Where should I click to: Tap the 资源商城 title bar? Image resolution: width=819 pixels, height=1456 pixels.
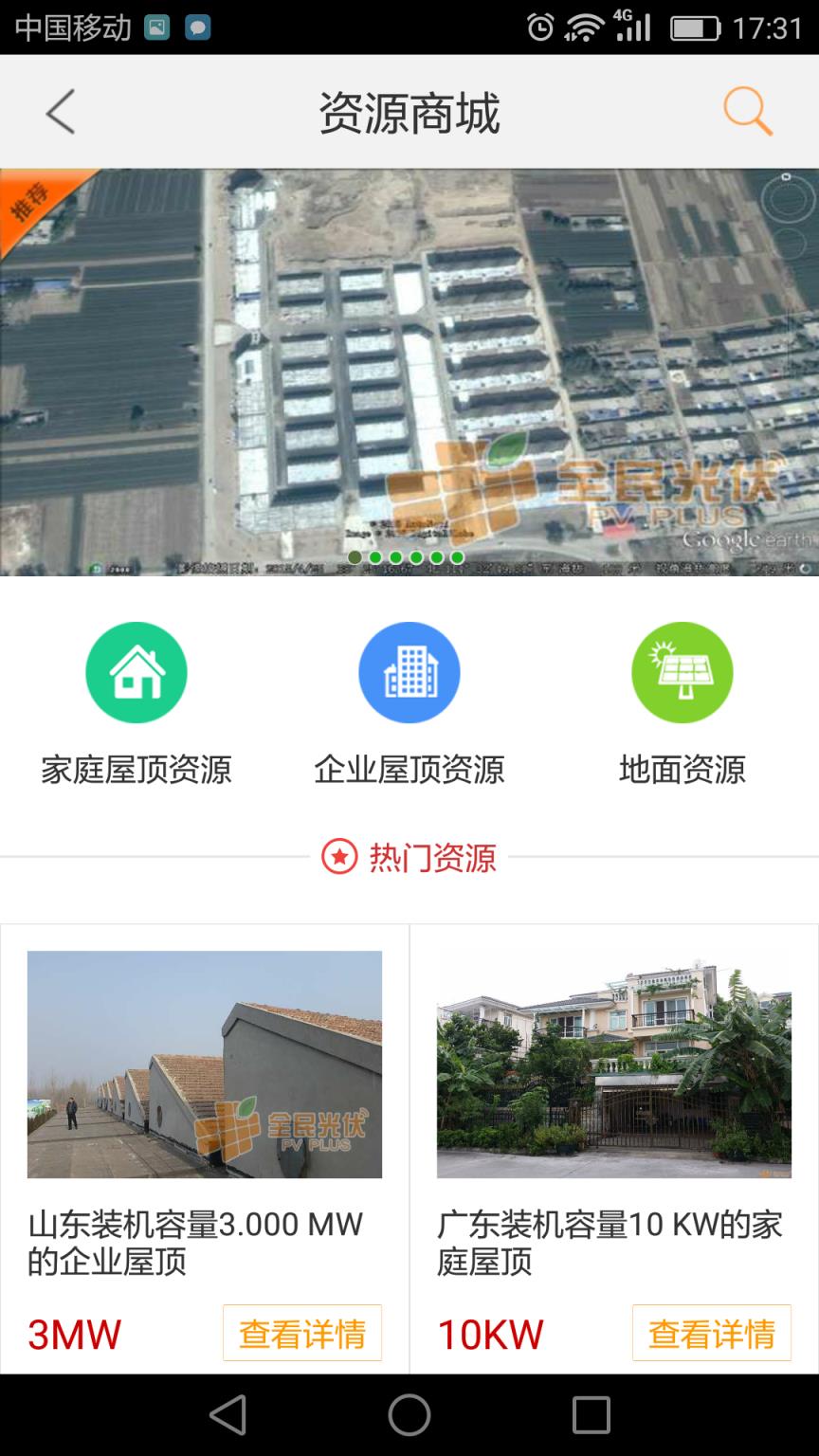409,111
